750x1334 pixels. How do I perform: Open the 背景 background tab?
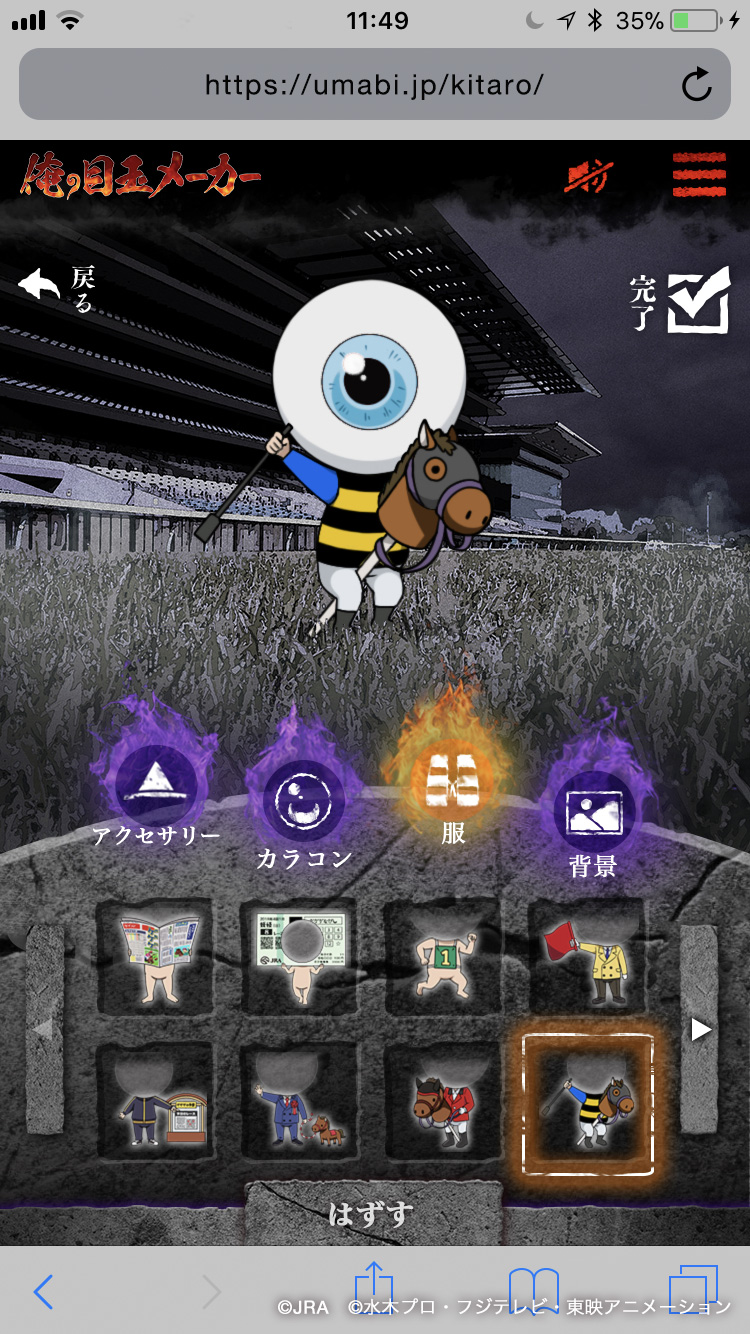pos(594,816)
